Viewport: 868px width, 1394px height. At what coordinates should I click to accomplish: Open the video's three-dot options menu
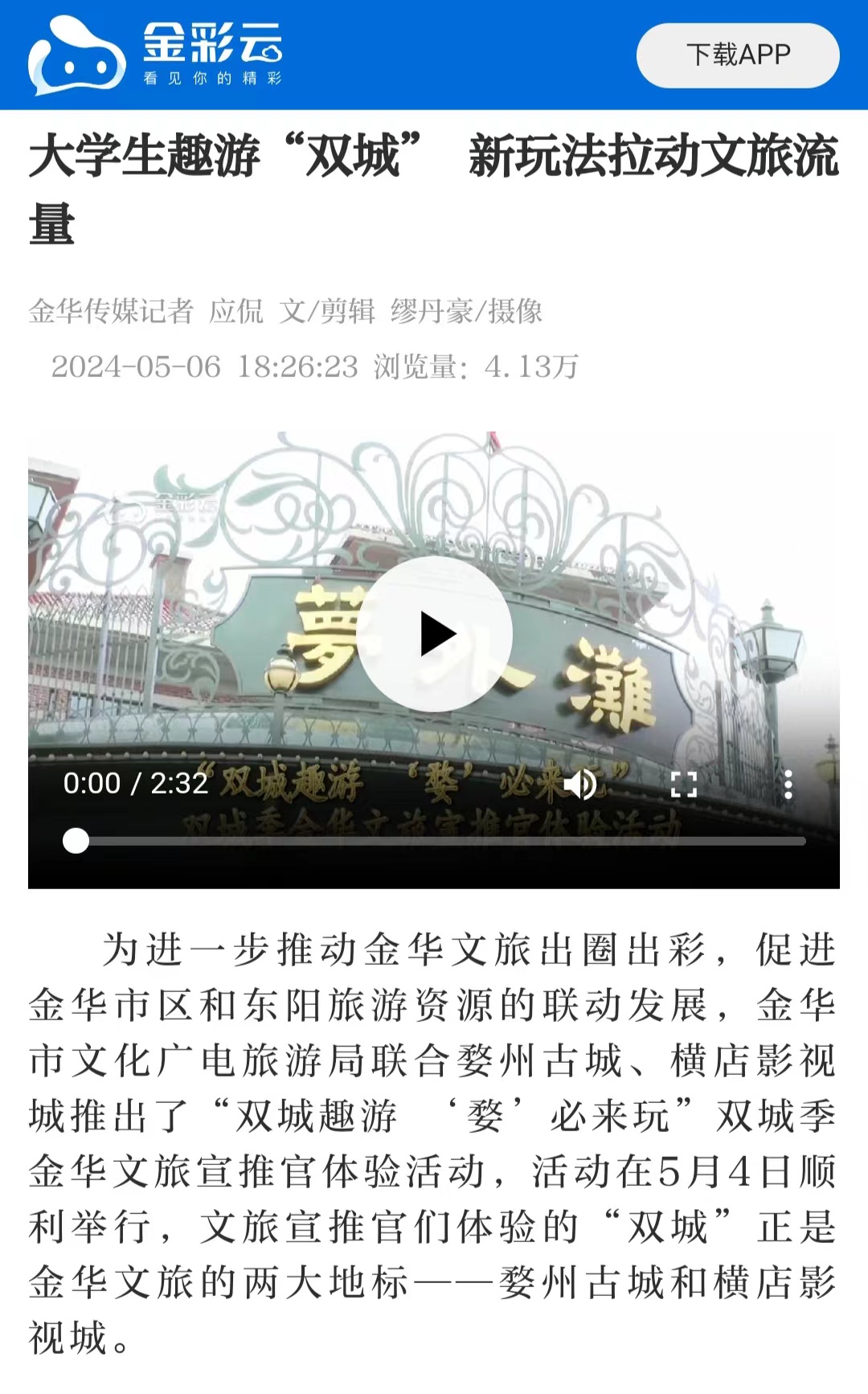(x=788, y=784)
